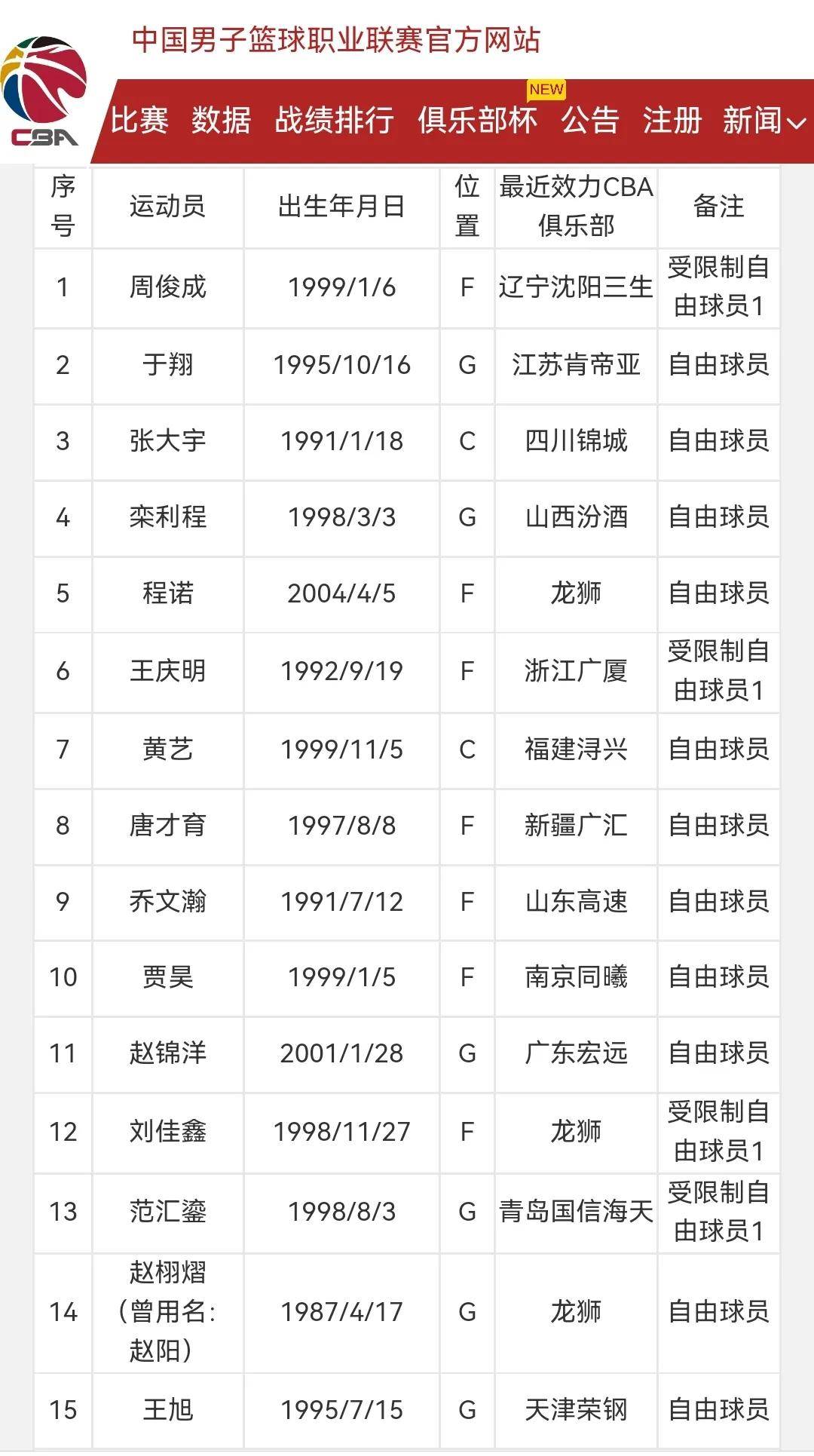Expand the 新闻 dropdown menu
Viewport: 814px width, 1456px height.
coord(764,121)
